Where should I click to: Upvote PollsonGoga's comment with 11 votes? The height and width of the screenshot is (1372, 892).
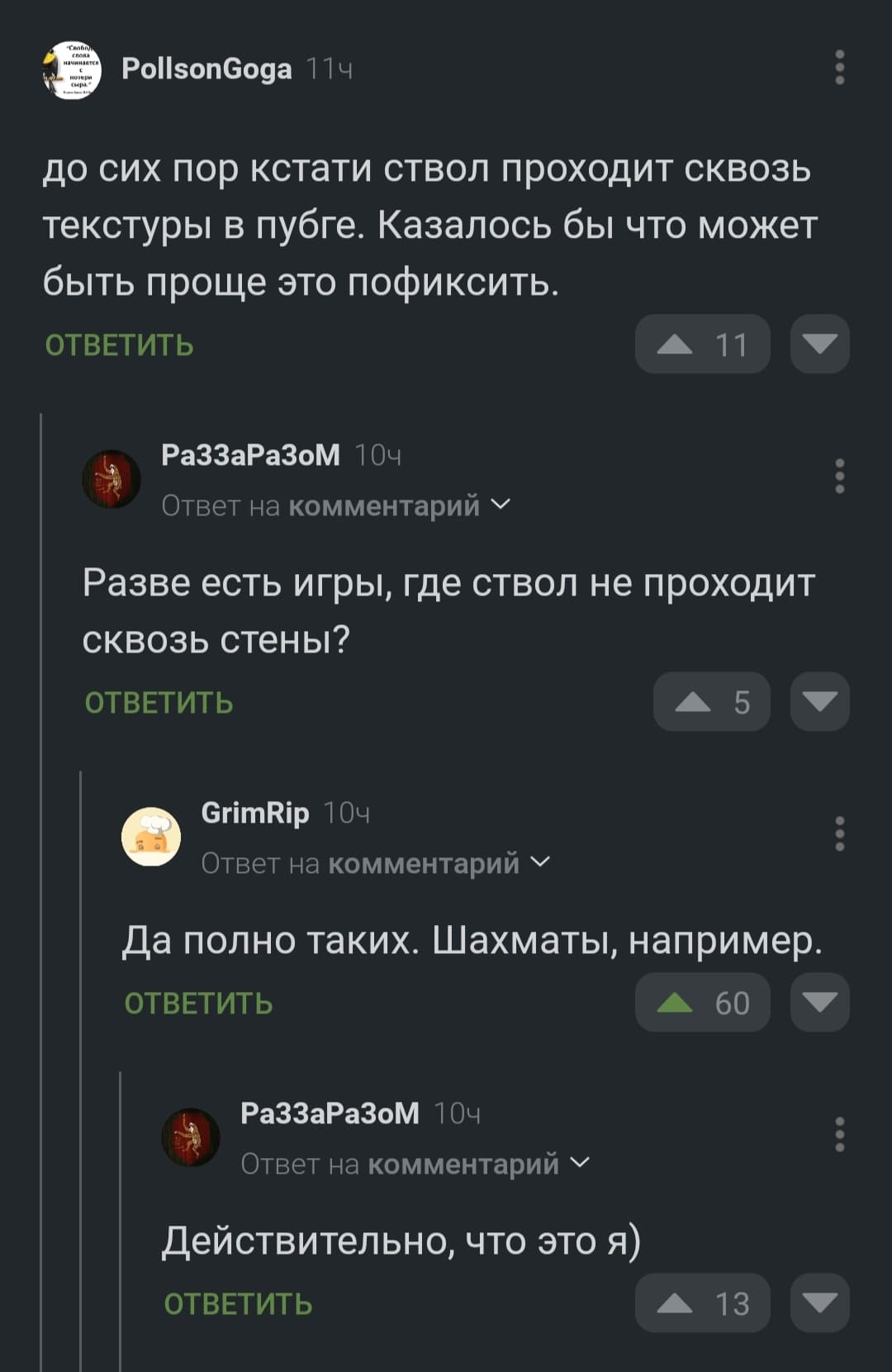(x=702, y=344)
